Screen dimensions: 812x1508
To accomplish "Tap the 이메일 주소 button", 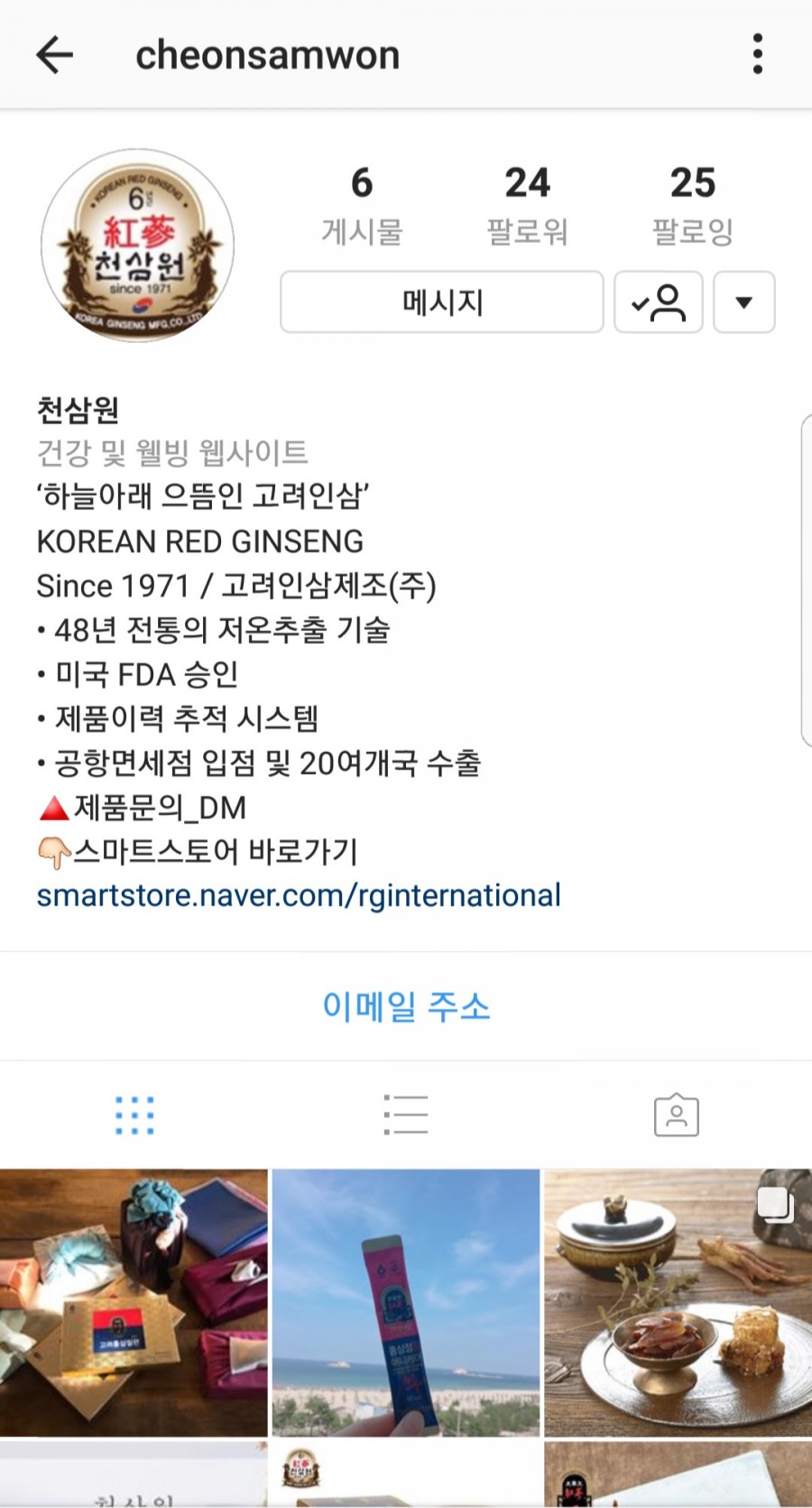I will (406, 1005).
